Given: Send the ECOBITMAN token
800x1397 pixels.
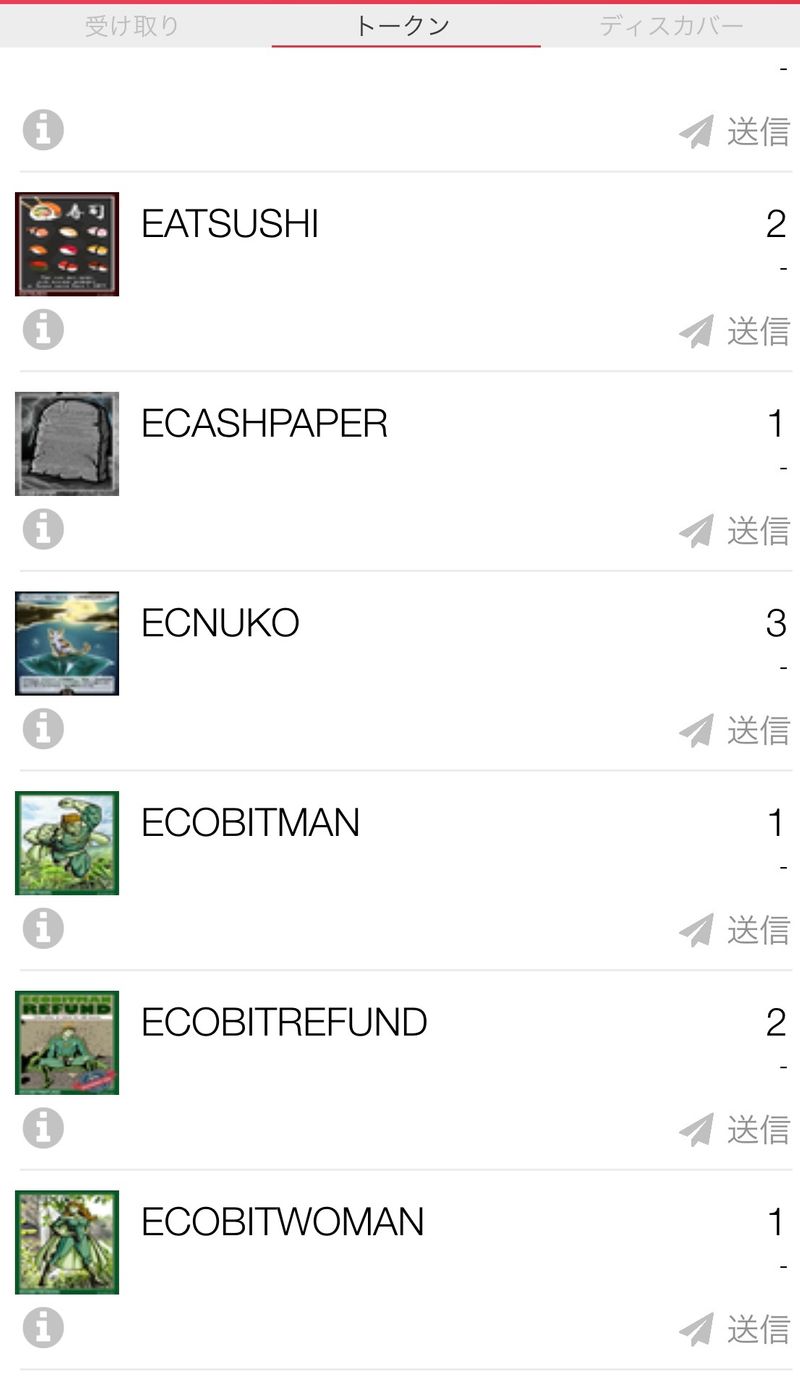Looking at the screenshot, I should [x=735, y=930].
